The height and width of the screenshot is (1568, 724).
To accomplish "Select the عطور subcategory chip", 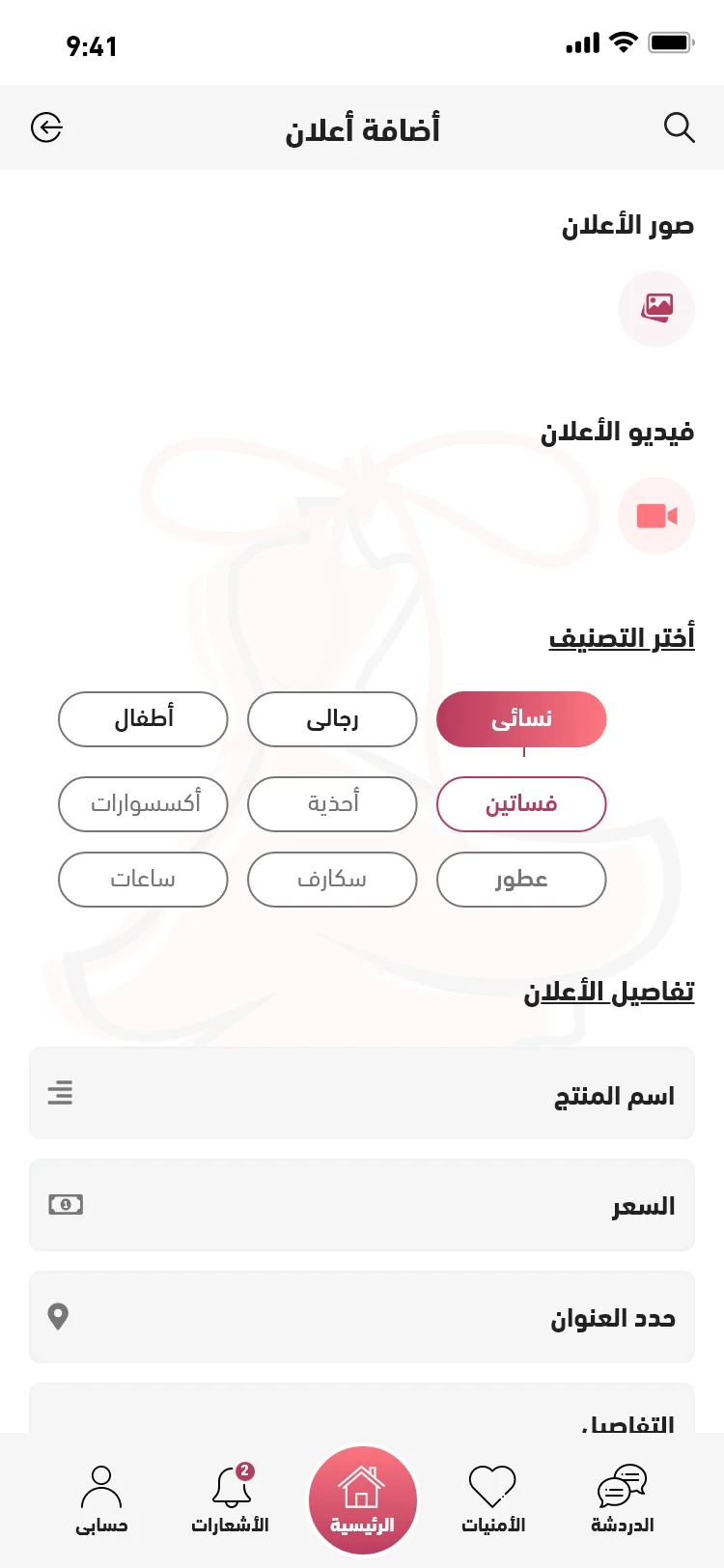I will (x=521, y=880).
